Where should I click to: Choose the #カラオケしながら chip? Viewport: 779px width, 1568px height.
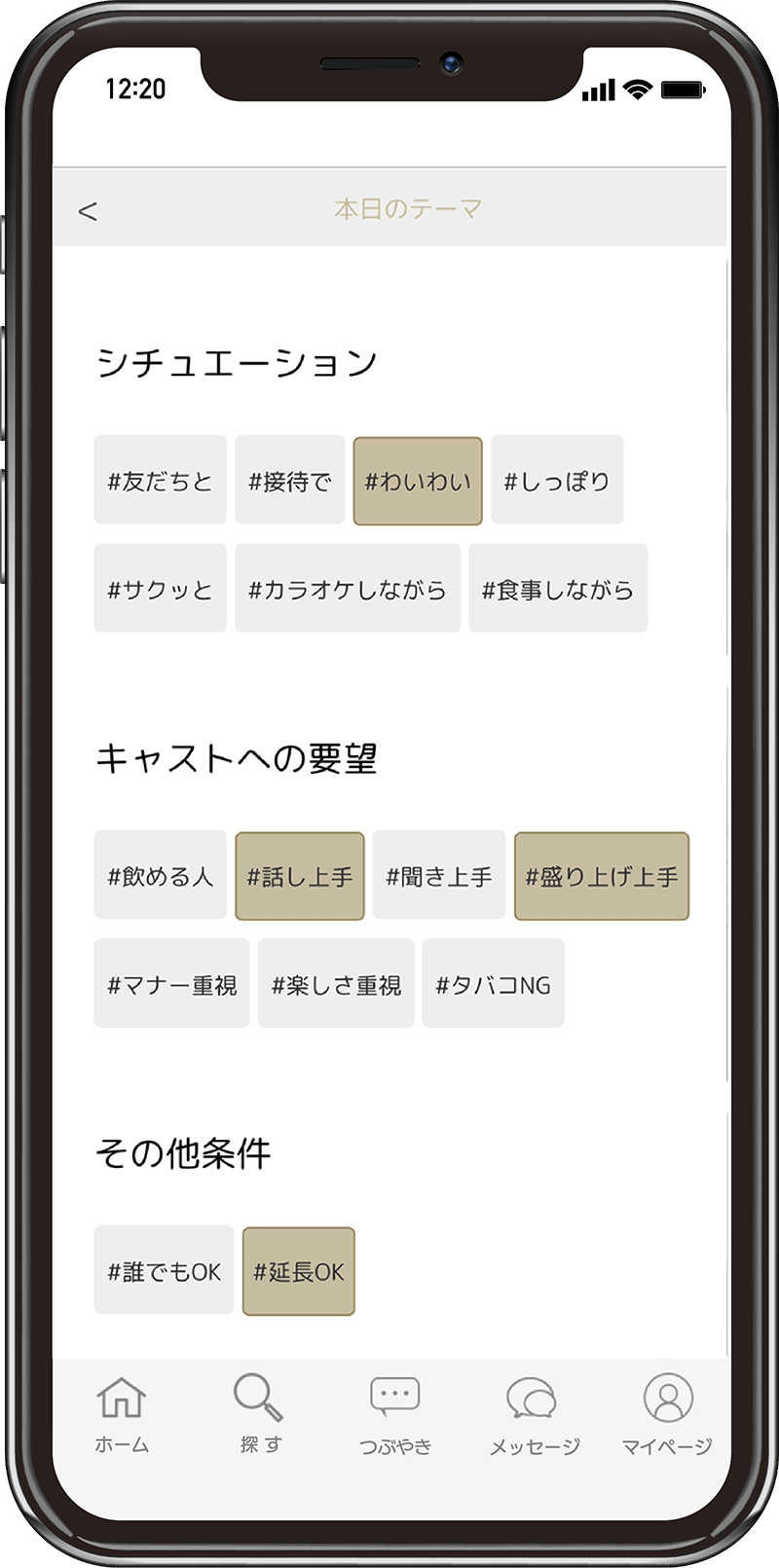pyautogui.click(x=348, y=589)
